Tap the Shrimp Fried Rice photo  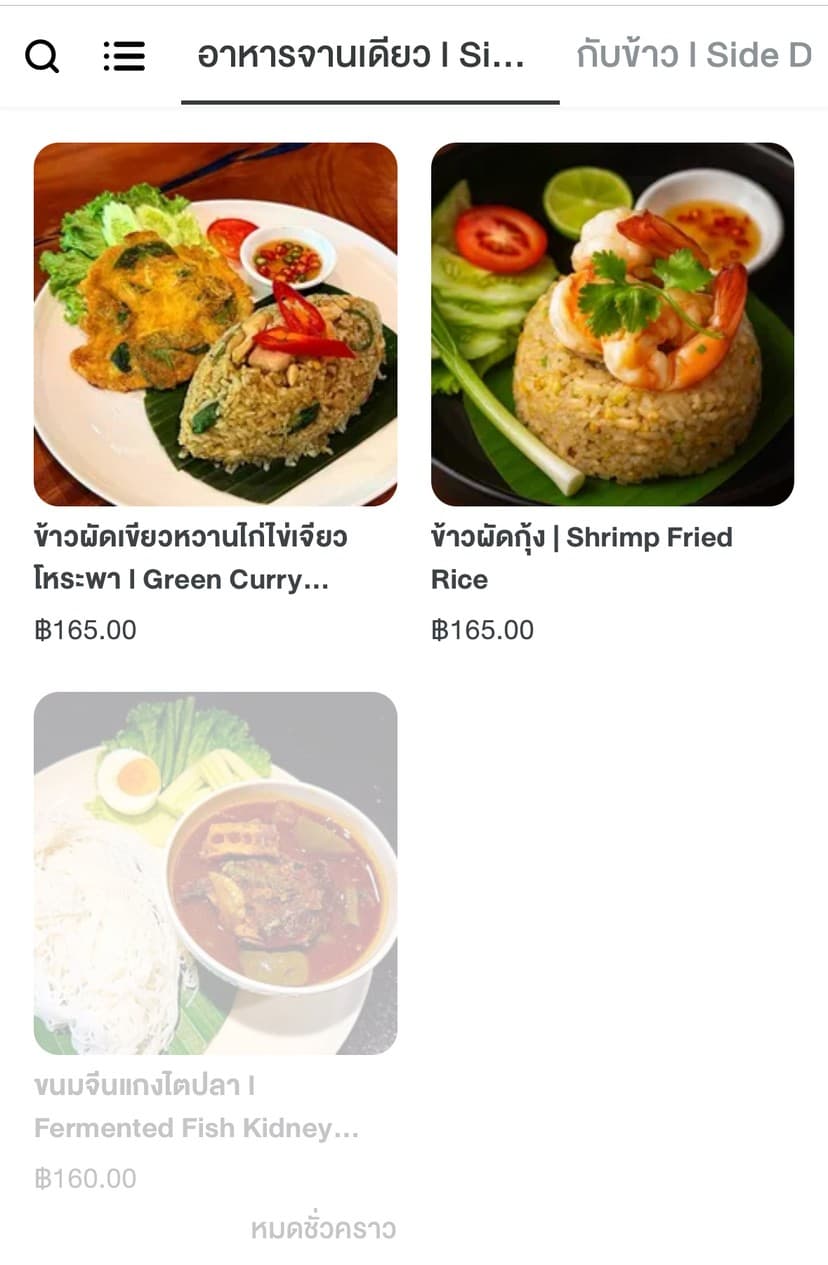612,324
